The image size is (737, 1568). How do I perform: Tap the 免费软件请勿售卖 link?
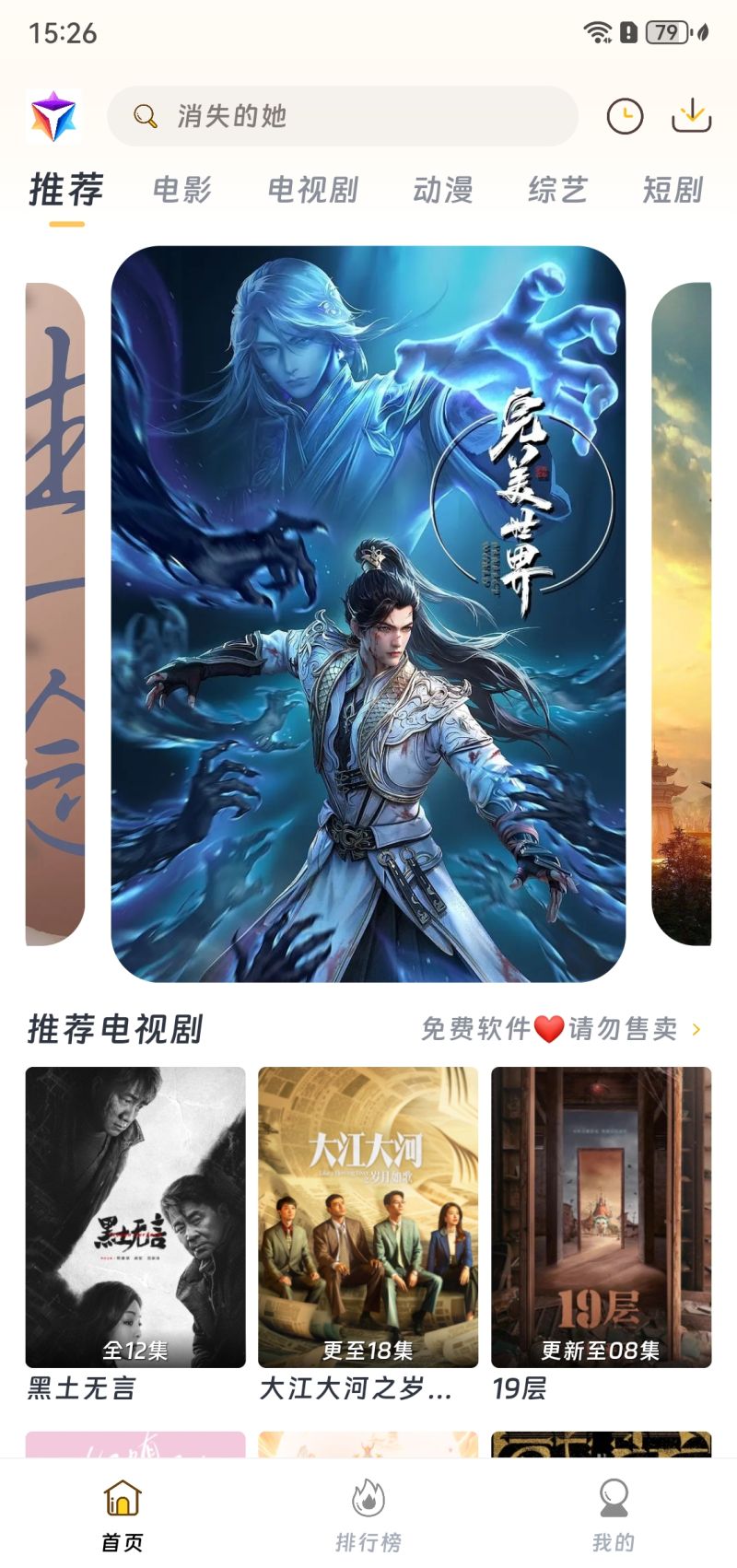[x=561, y=1028]
